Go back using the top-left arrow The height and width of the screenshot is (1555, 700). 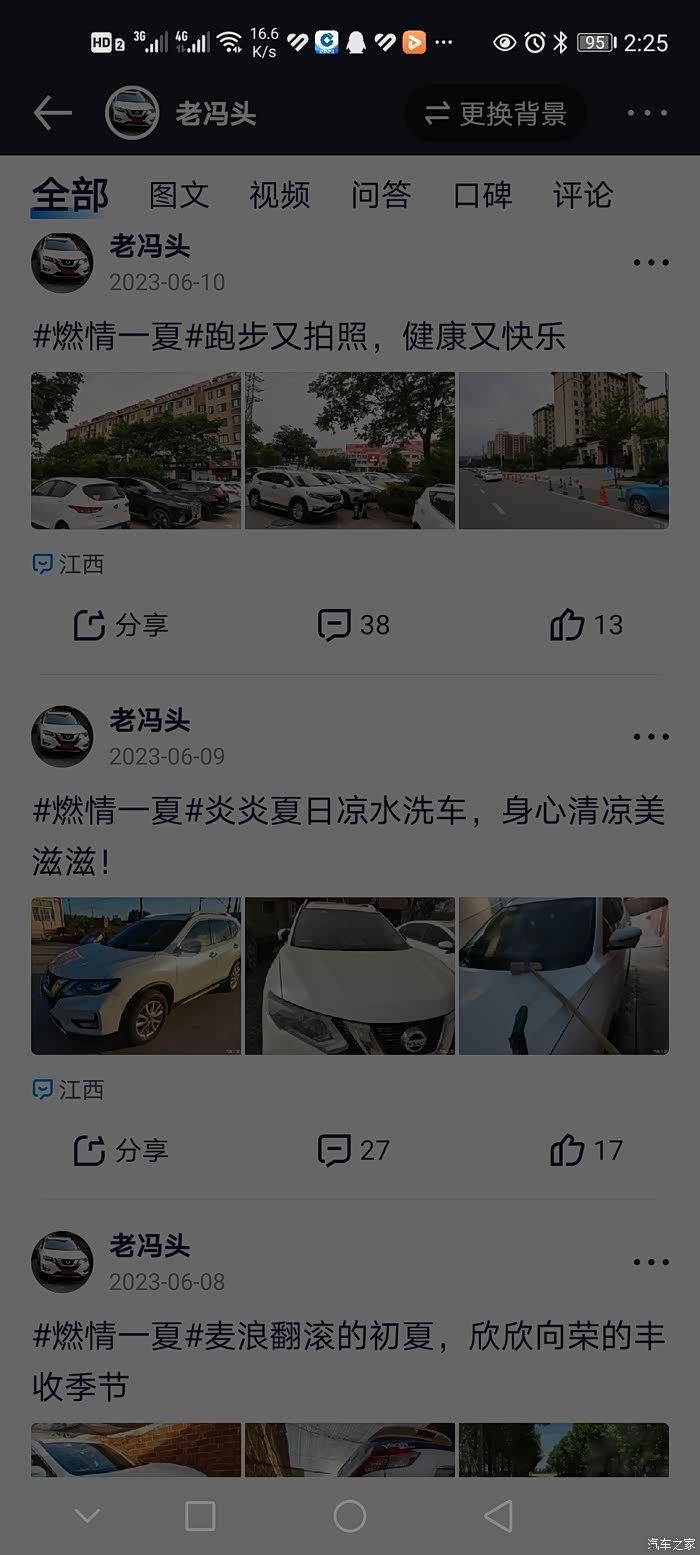52,113
